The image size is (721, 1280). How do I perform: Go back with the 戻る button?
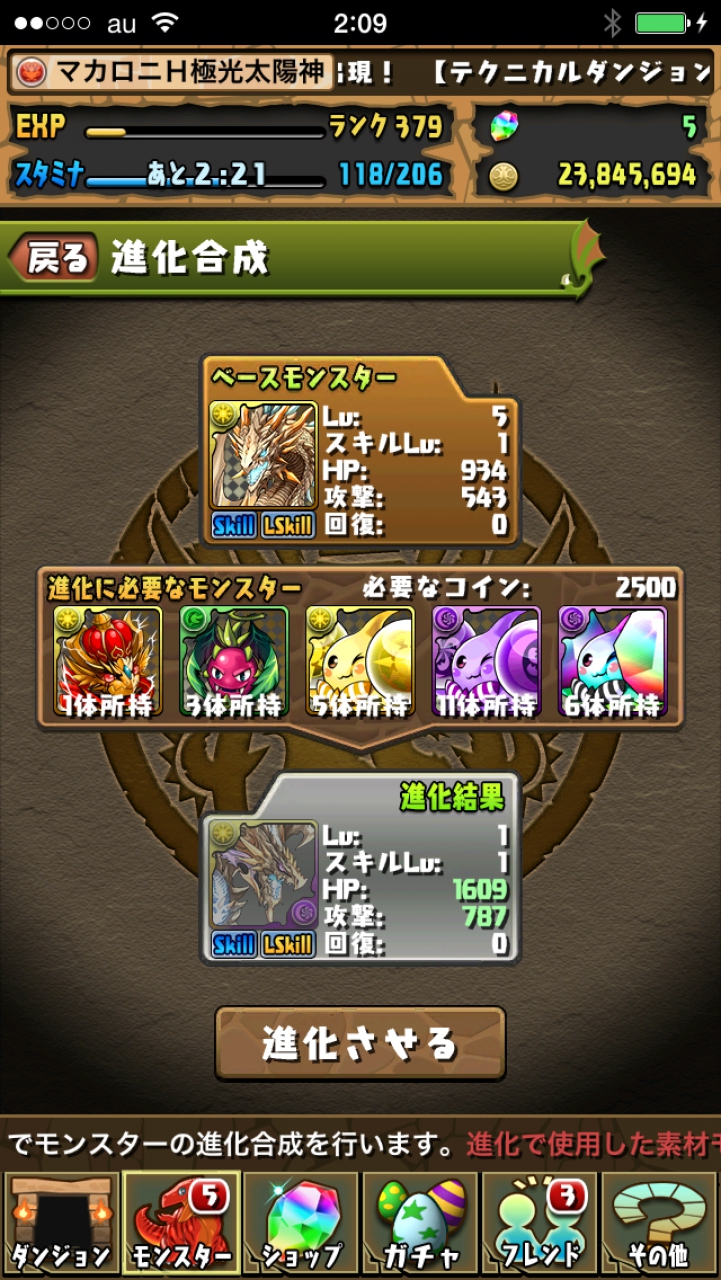[x=55, y=258]
